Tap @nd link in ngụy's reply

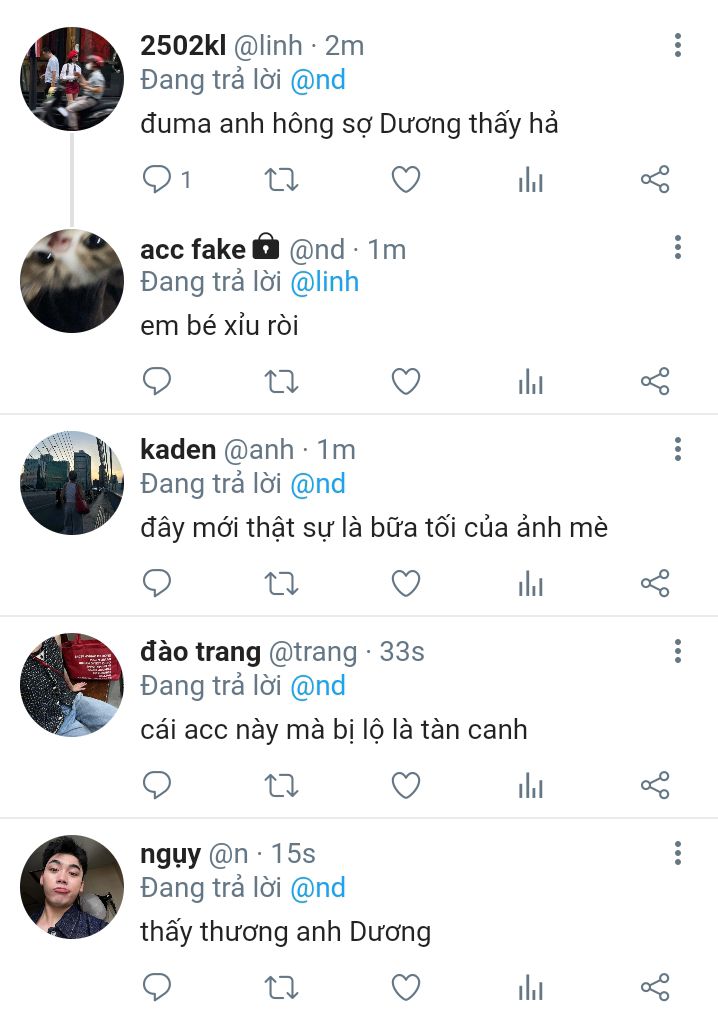click(x=318, y=888)
